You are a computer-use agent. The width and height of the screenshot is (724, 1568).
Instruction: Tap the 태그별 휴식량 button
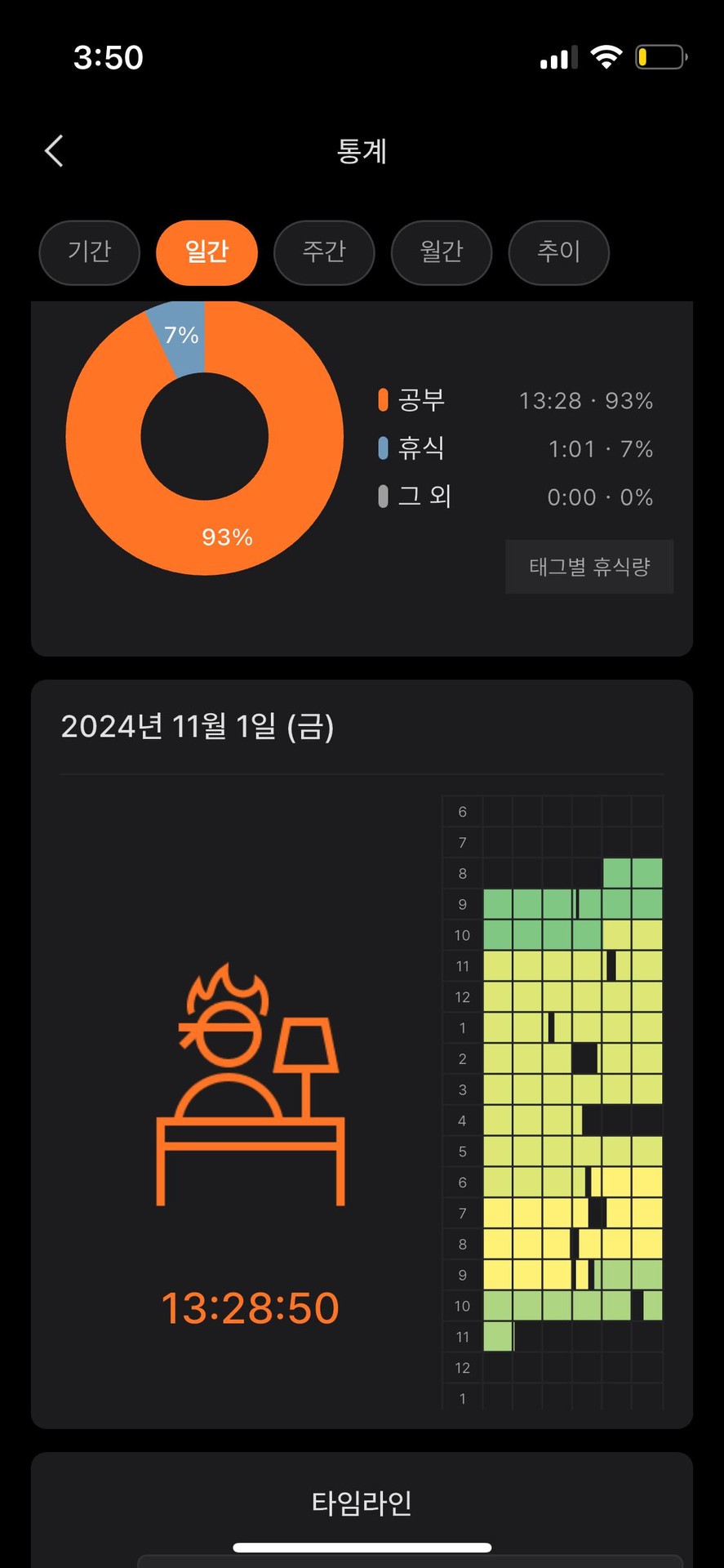[x=589, y=567]
